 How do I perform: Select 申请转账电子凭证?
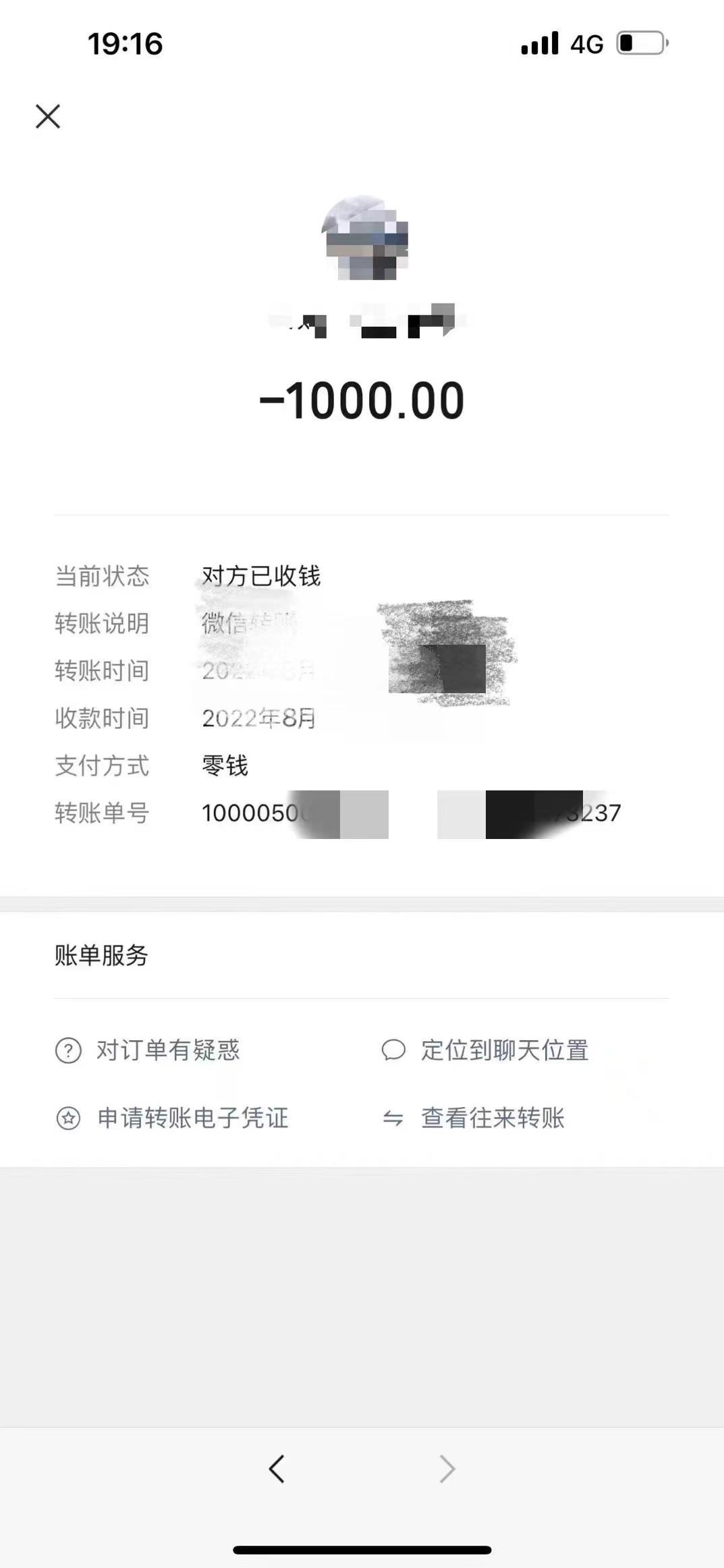(x=172, y=1118)
